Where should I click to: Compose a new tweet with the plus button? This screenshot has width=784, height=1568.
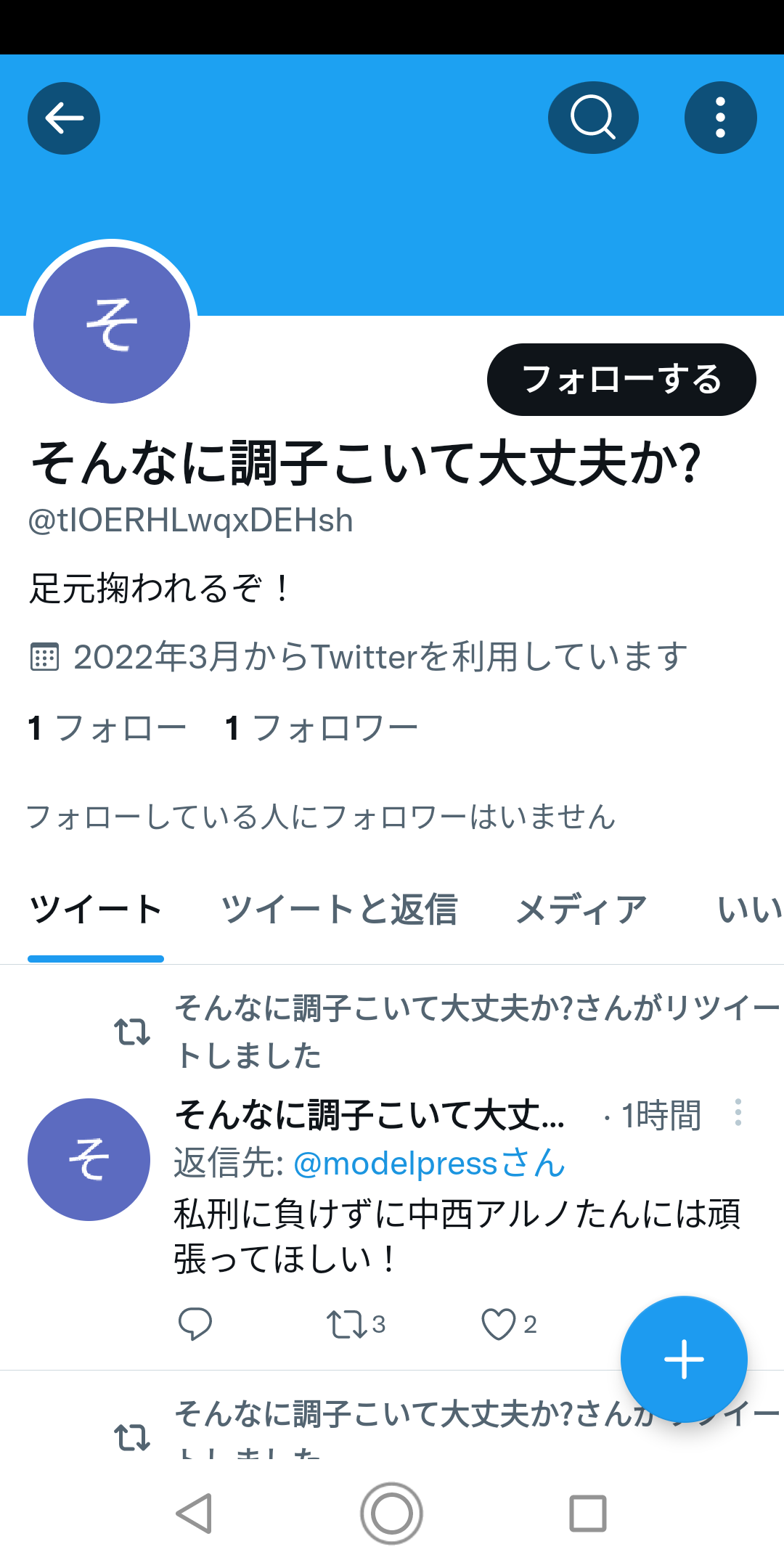coord(684,1359)
